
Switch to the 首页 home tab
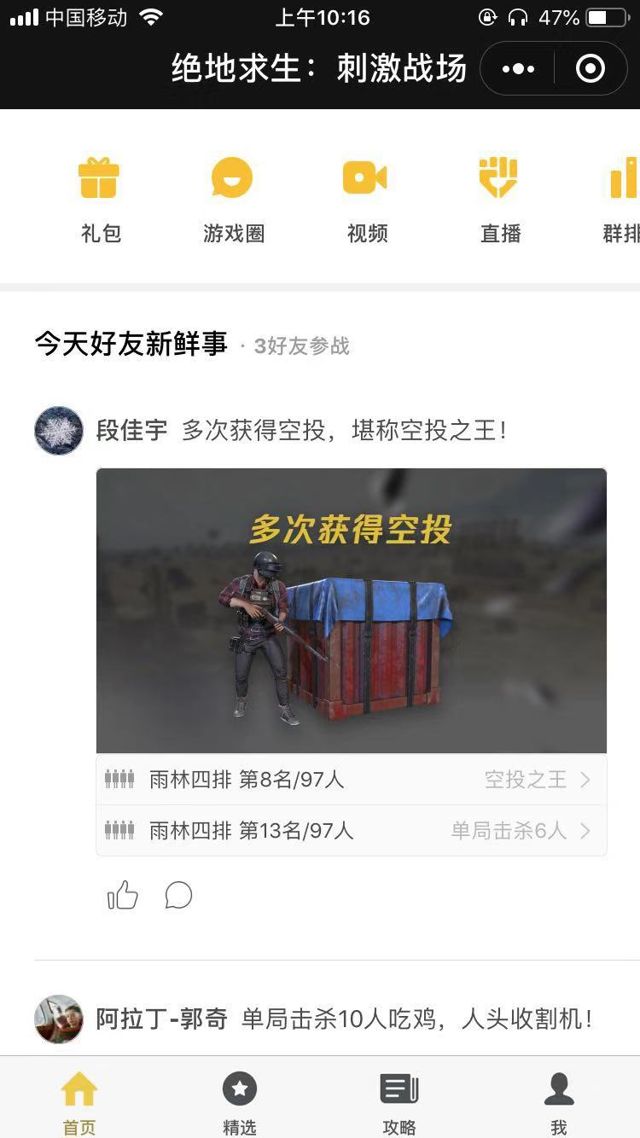[x=79, y=1103]
